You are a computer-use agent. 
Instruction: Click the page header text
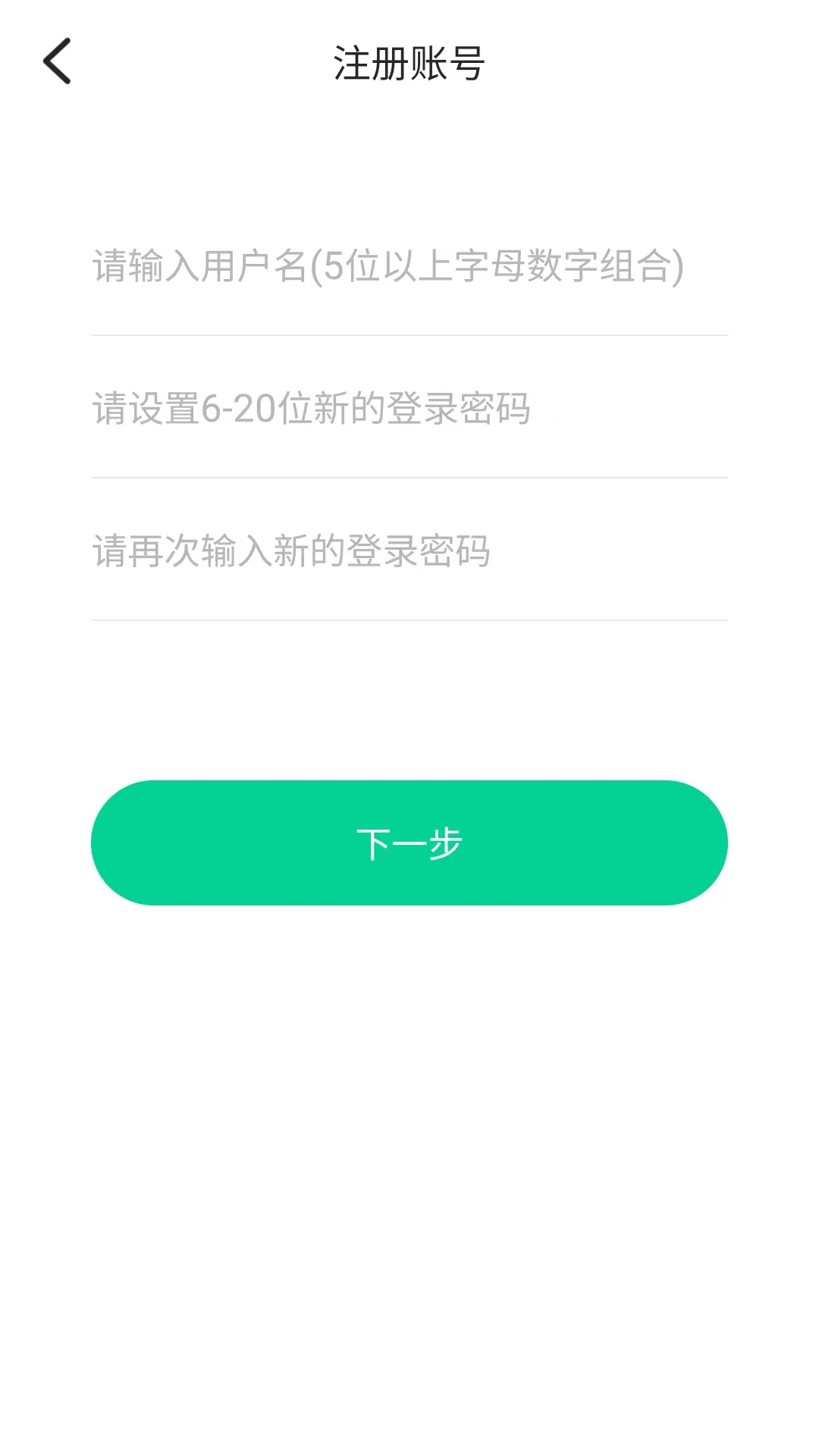point(409,64)
